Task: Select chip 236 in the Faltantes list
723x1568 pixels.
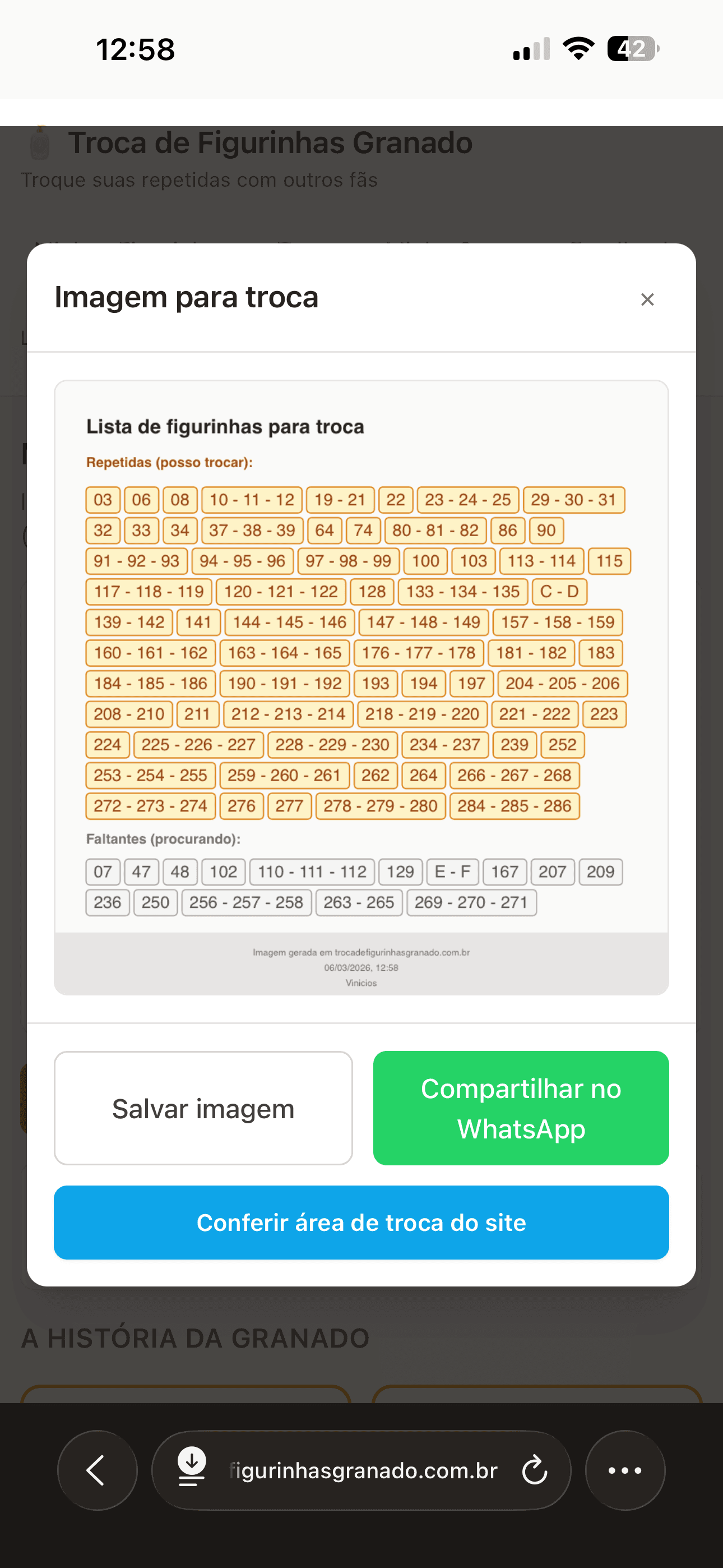Action: pyautogui.click(x=107, y=903)
